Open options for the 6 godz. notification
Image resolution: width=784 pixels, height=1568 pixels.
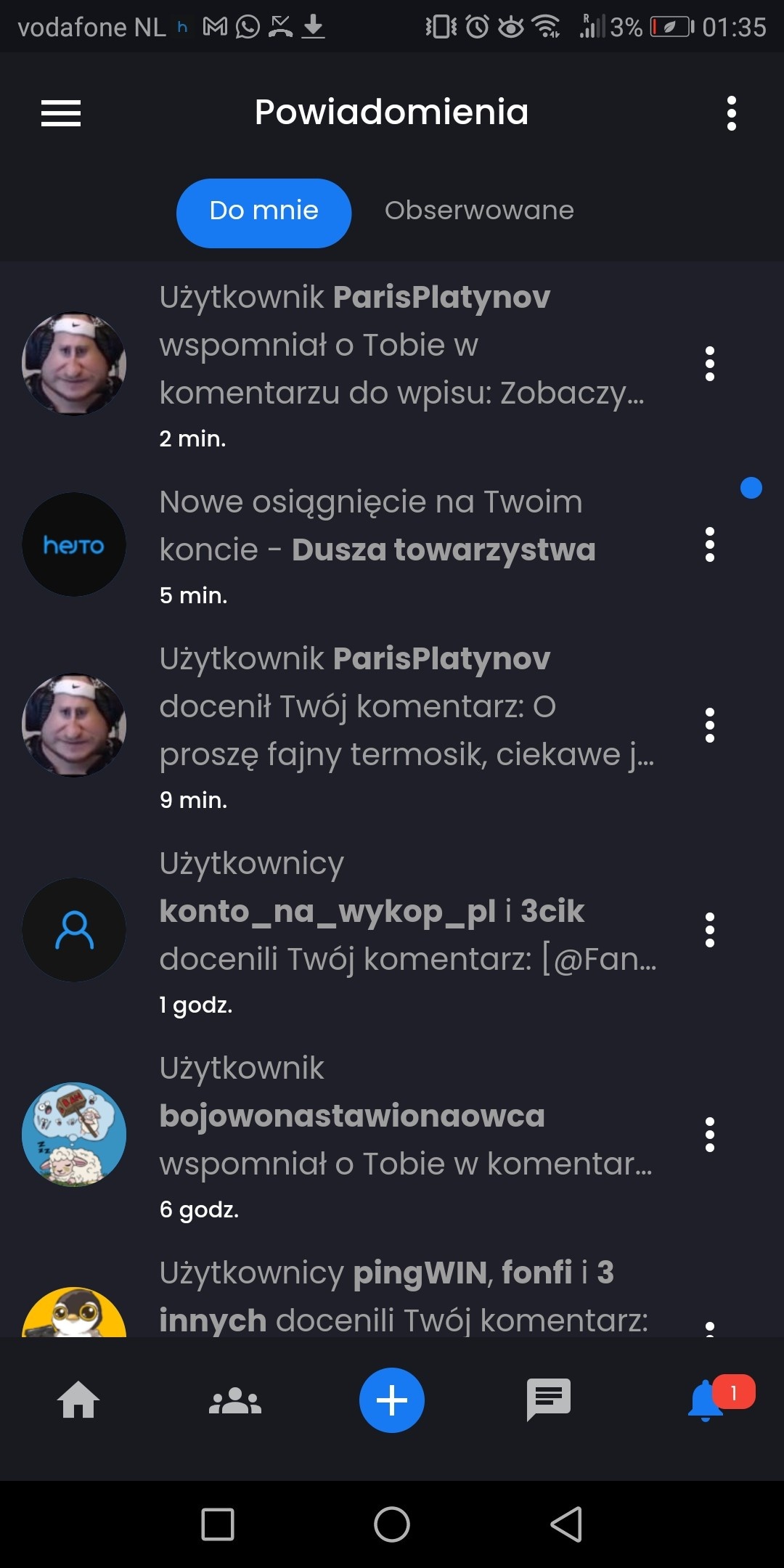(x=709, y=1135)
